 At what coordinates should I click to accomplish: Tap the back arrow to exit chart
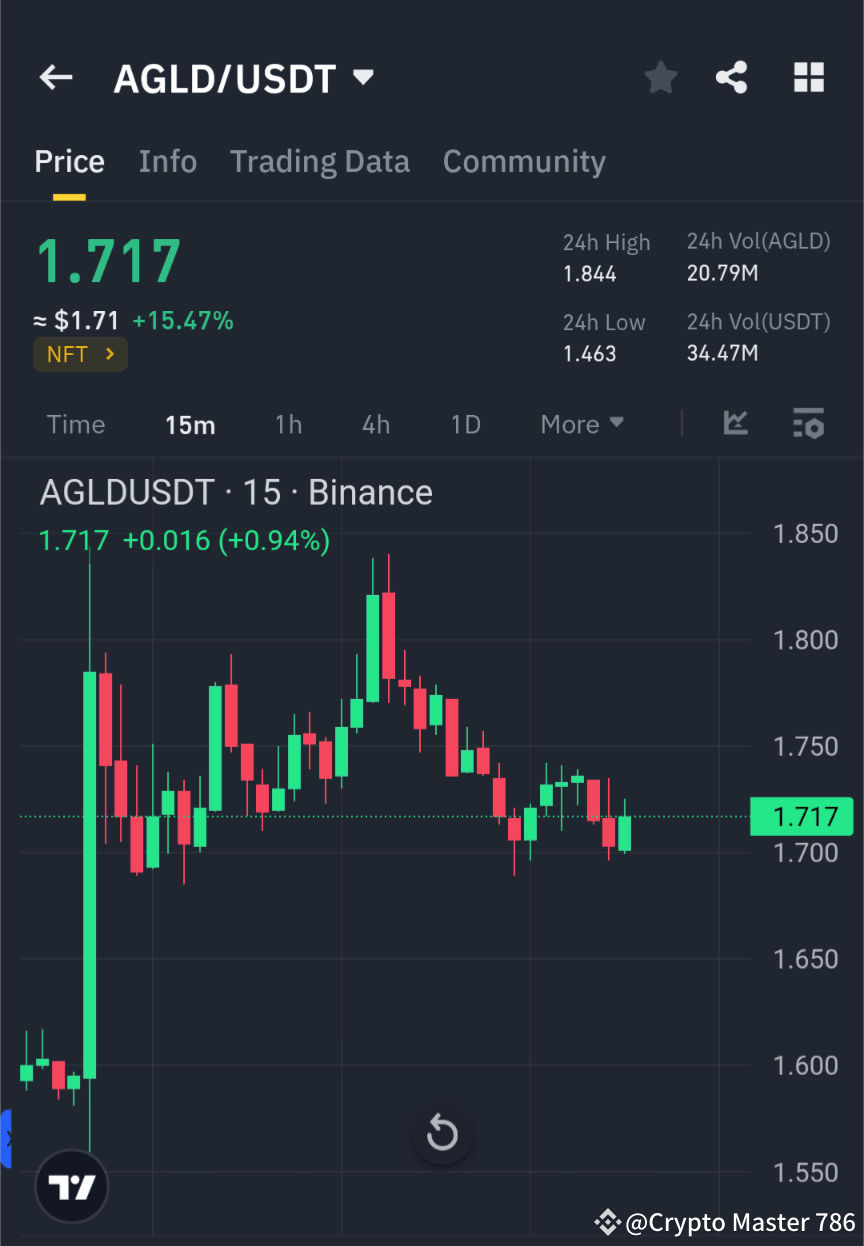click(55, 77)
